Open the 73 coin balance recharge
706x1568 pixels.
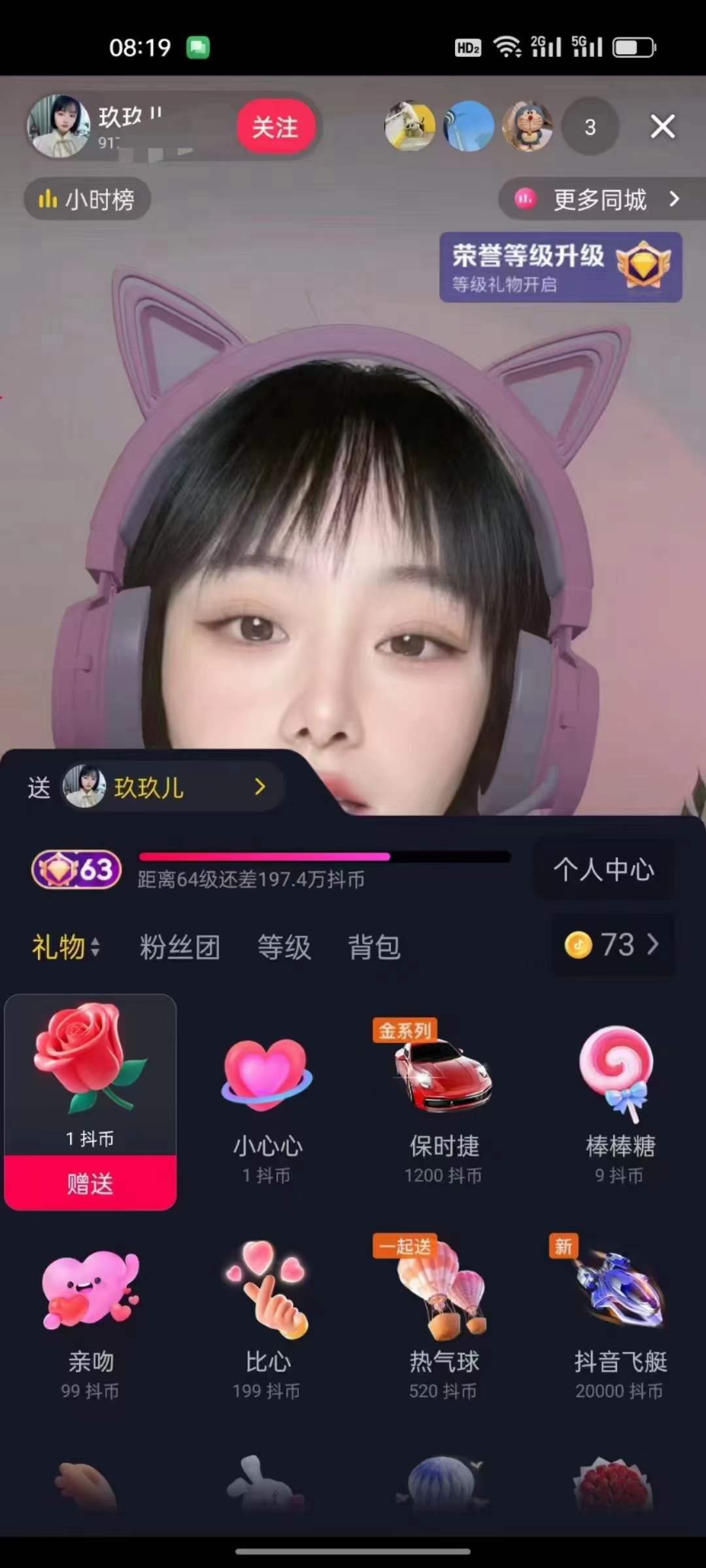(x=613, y=945)
